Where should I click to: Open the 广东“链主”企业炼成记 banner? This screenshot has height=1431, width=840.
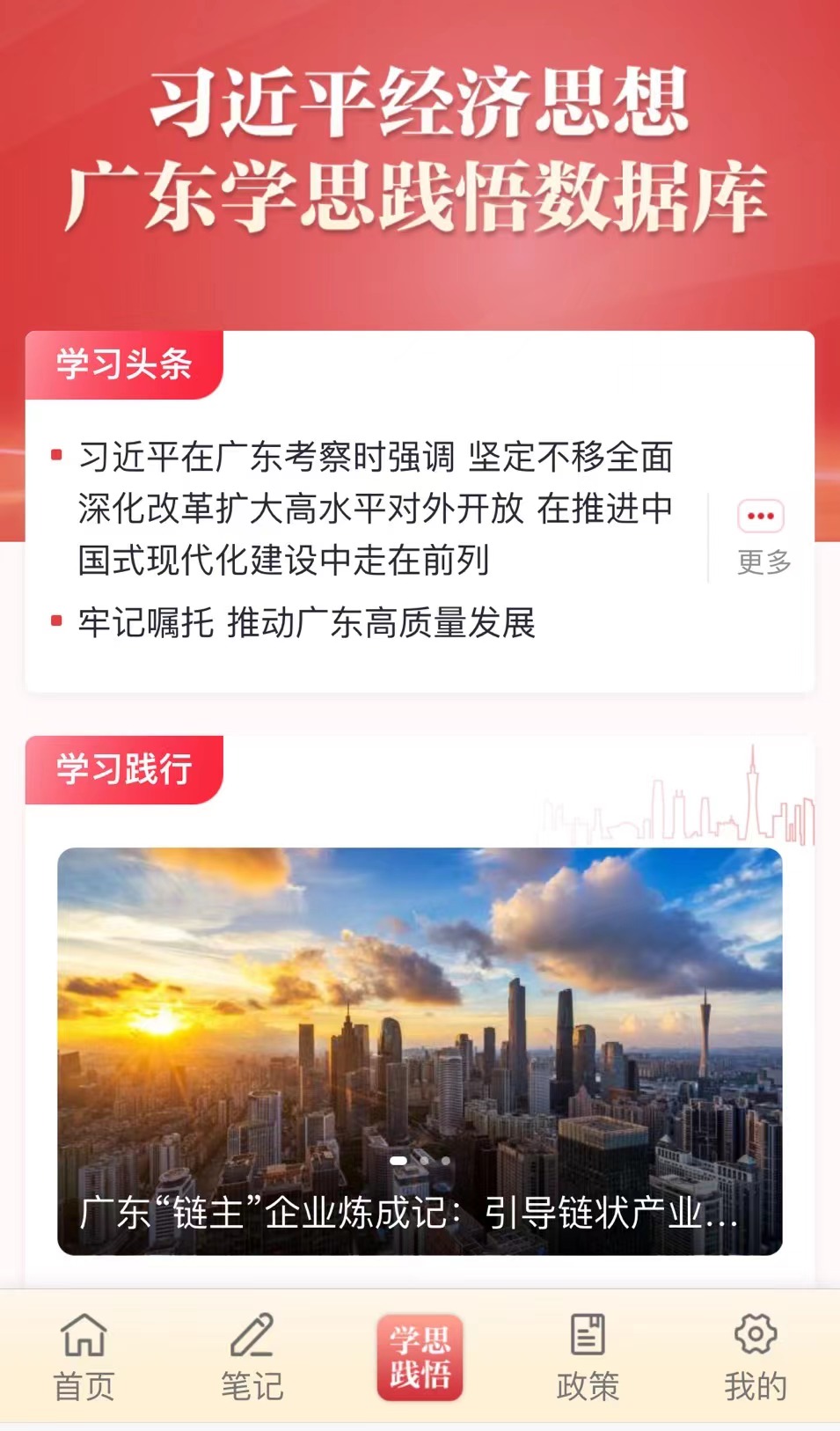point(420,1051)
